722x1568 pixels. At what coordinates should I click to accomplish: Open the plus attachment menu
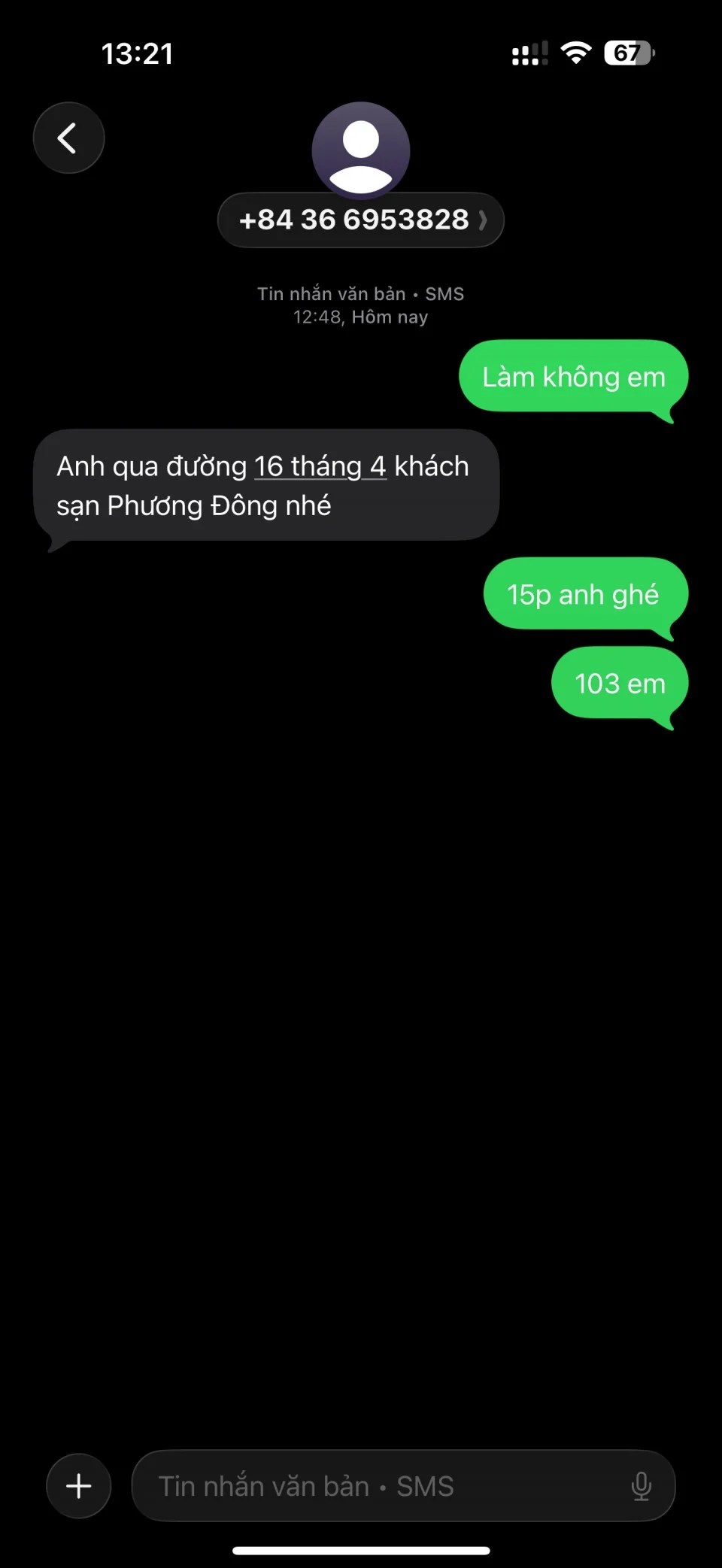pos(79,1486)
